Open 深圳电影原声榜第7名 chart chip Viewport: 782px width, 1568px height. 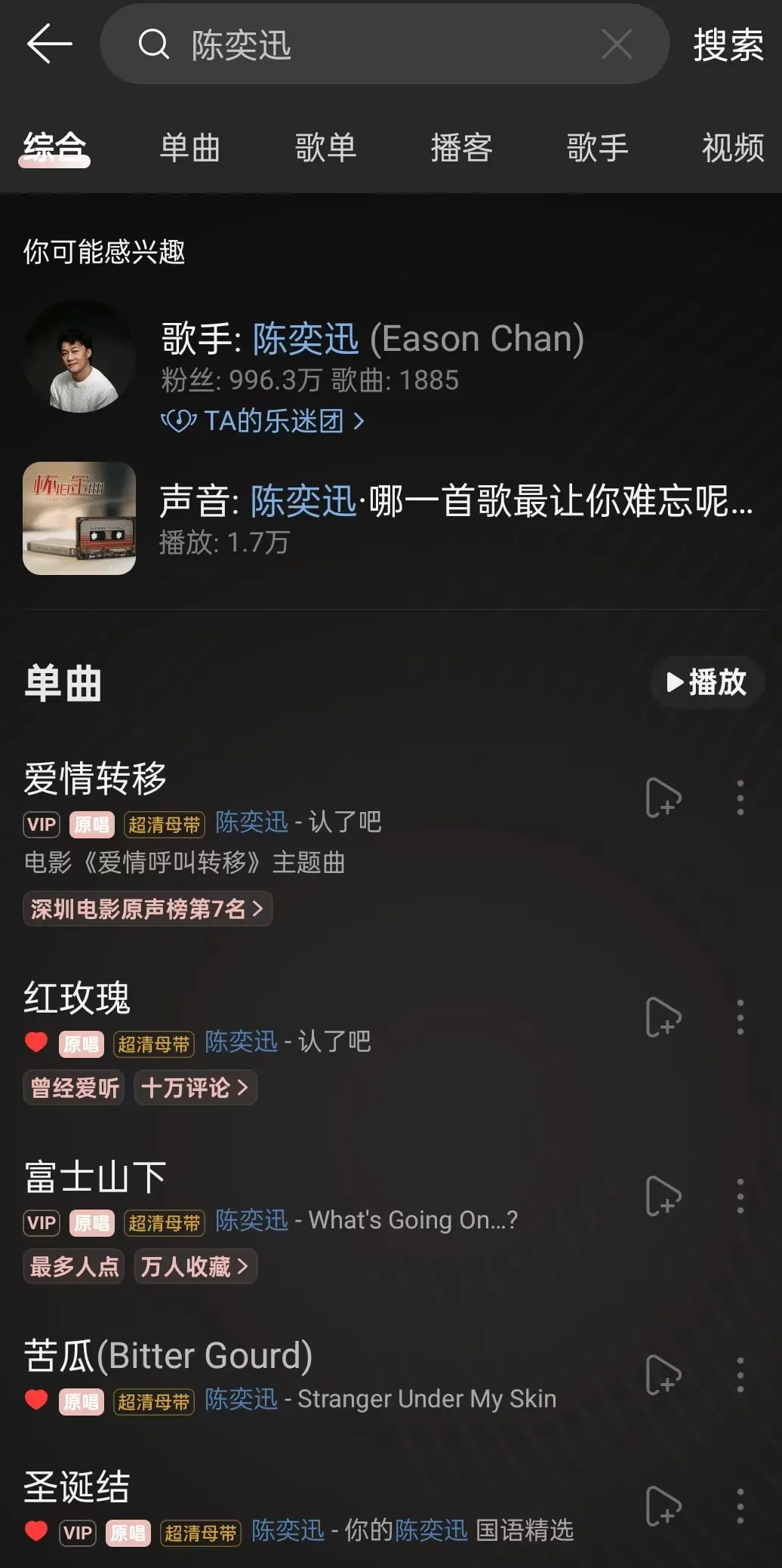click(147, 909)
